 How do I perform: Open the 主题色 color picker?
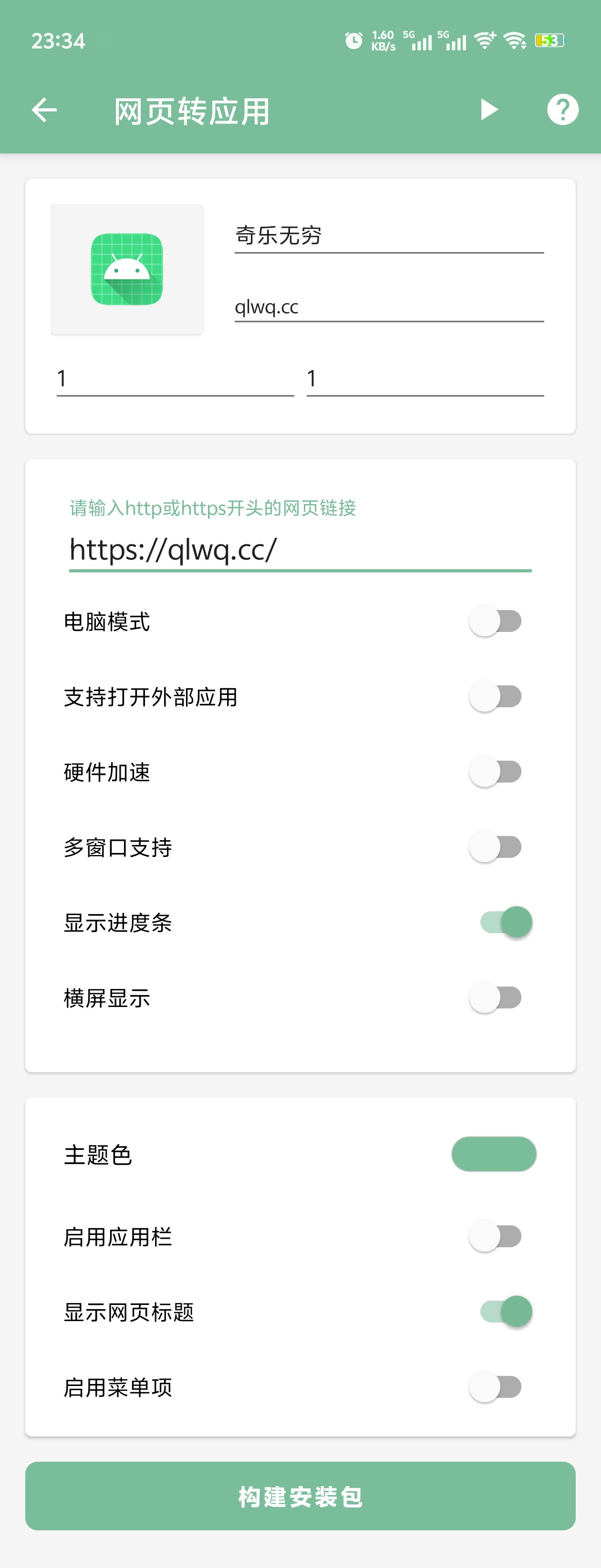point(494,1154)
